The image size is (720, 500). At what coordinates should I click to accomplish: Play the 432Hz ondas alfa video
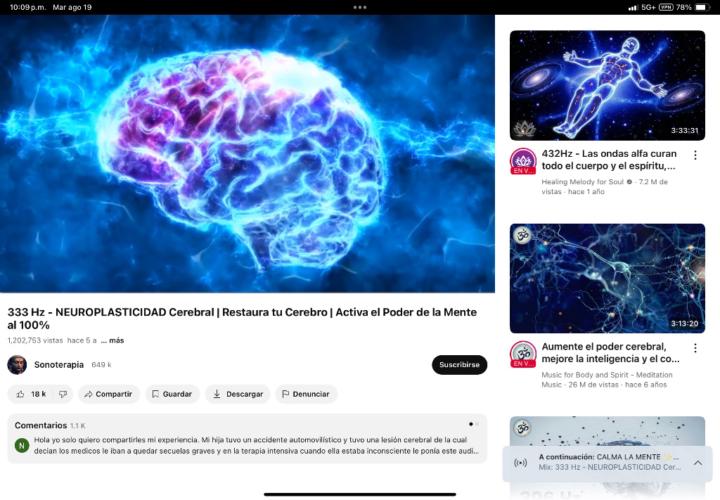607,85
